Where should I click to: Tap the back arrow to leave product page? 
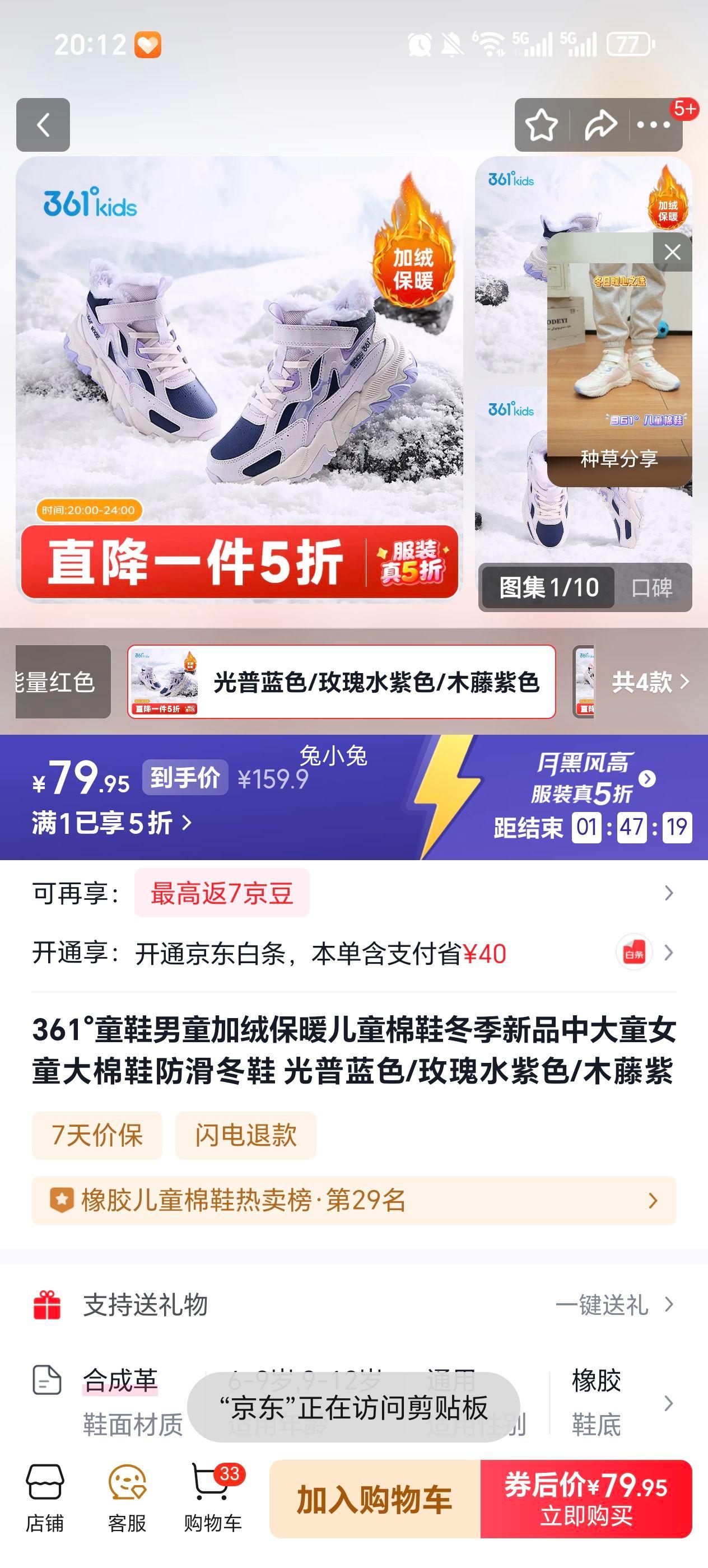[43, 125]
